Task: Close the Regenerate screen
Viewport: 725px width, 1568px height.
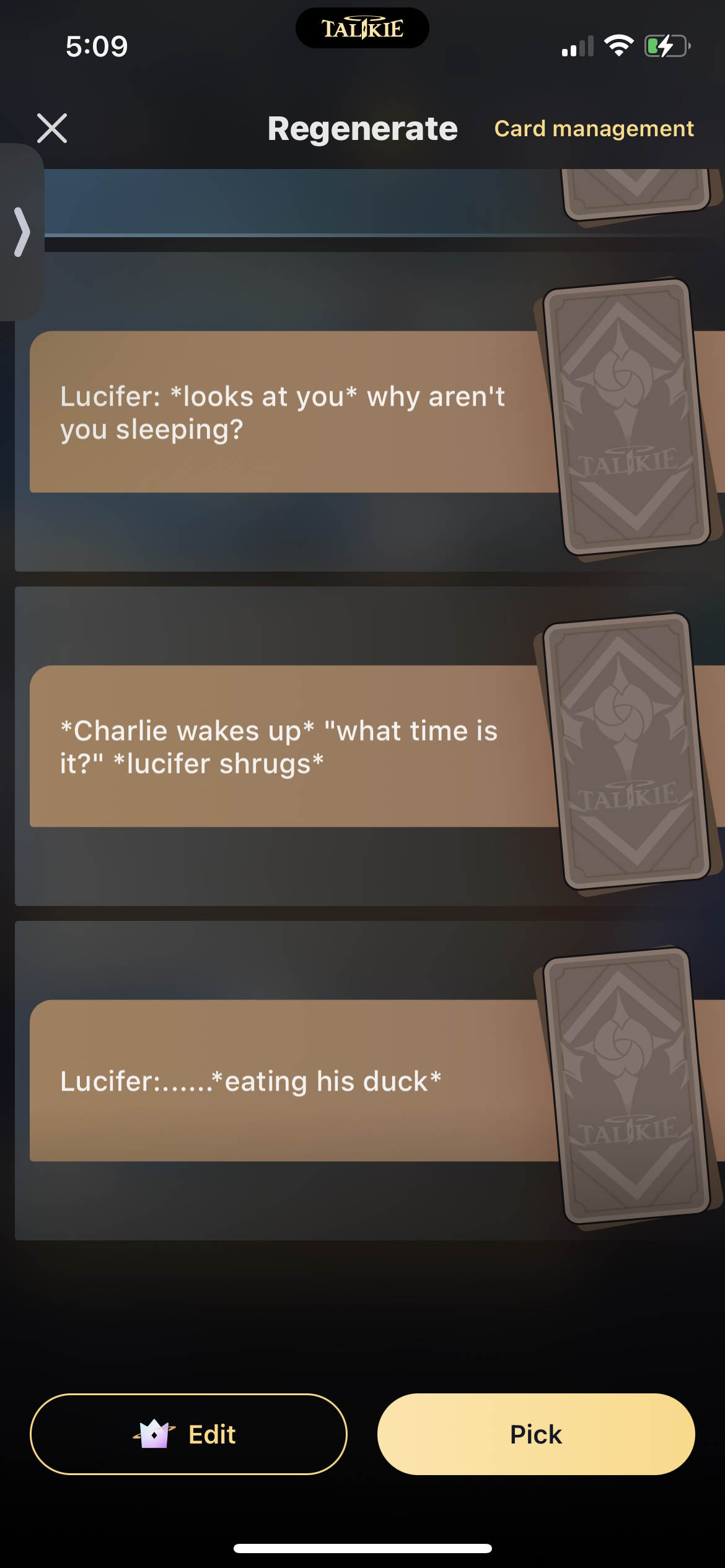Action: (52, 128)
